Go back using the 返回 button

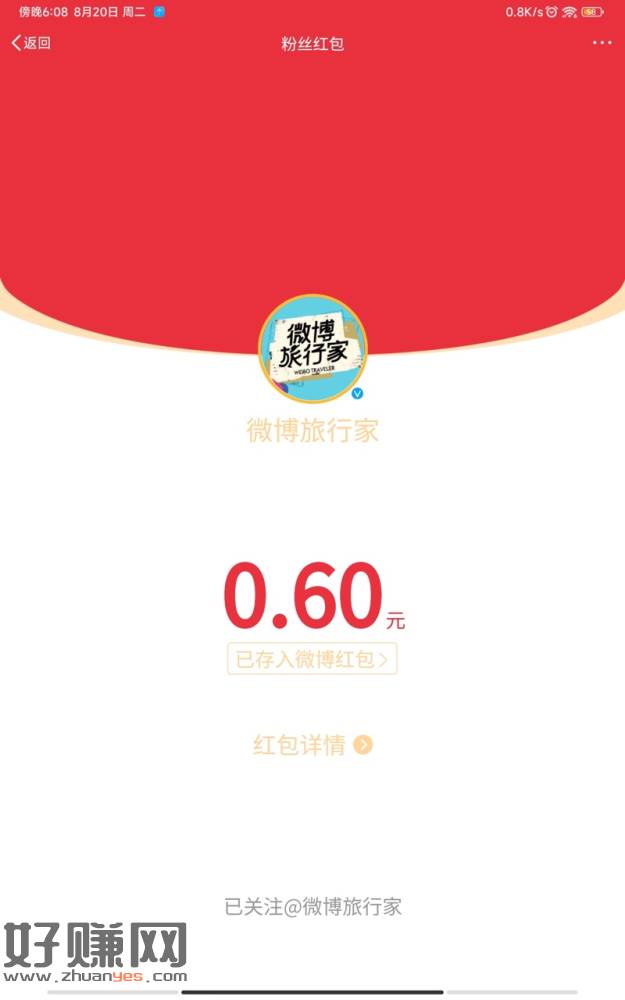point(31,43)
